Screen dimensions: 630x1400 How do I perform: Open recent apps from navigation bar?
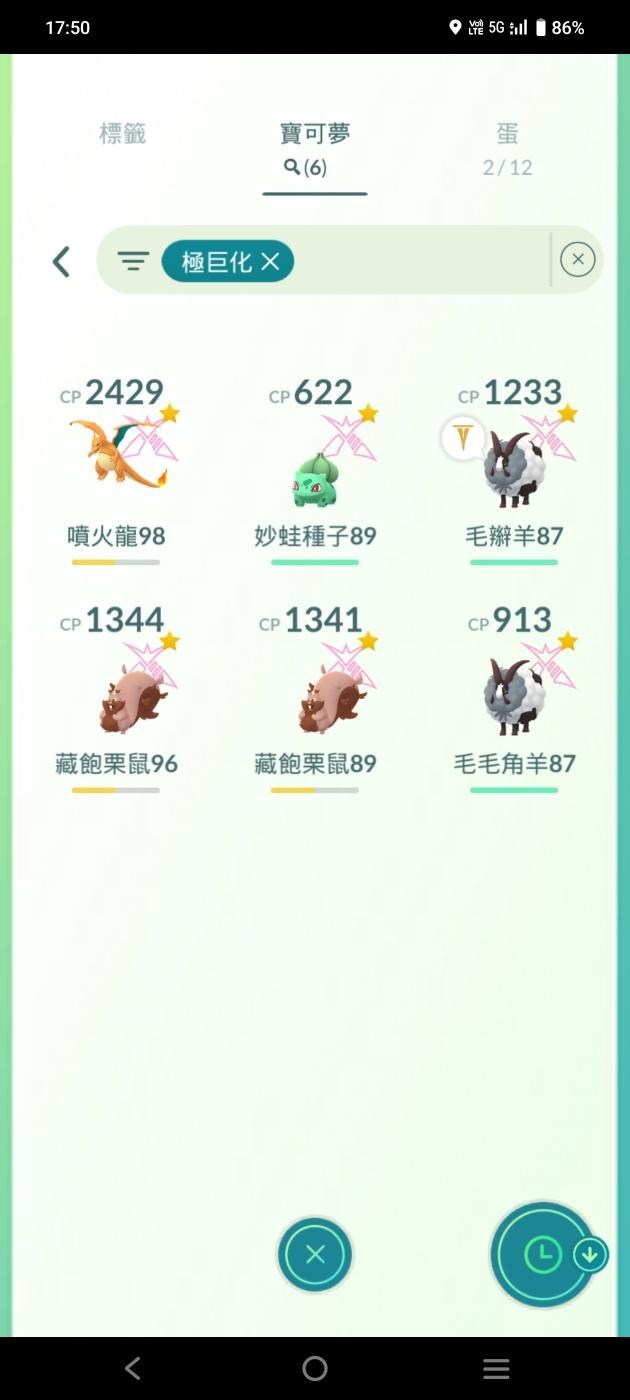click(496, 1368)
